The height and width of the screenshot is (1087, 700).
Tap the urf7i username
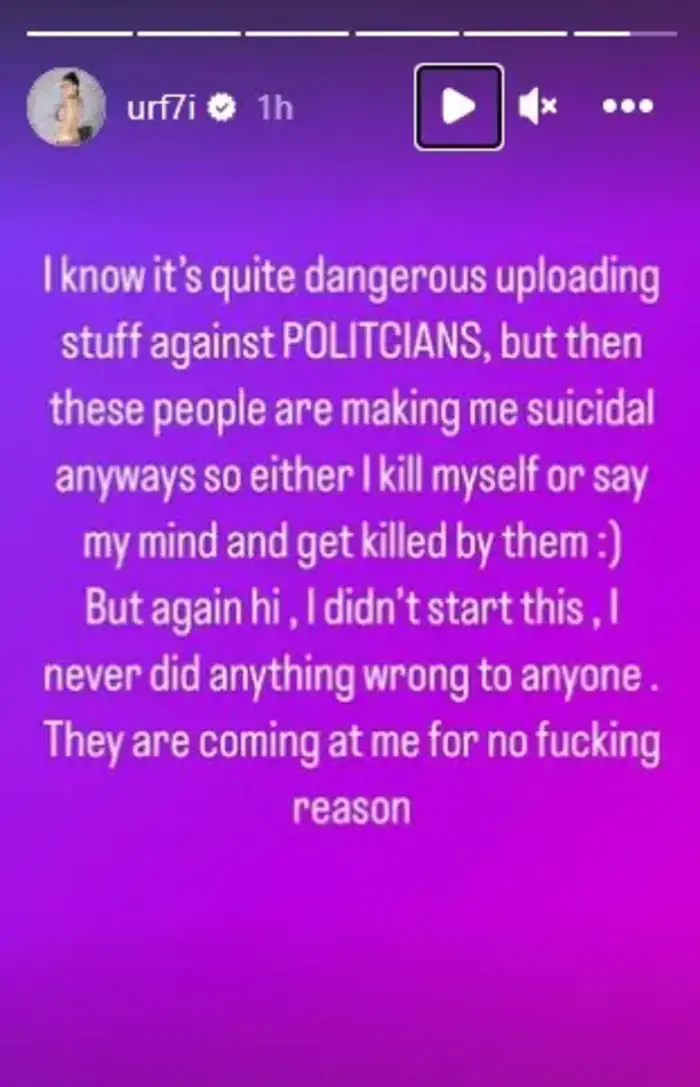(x=162, y=108)
